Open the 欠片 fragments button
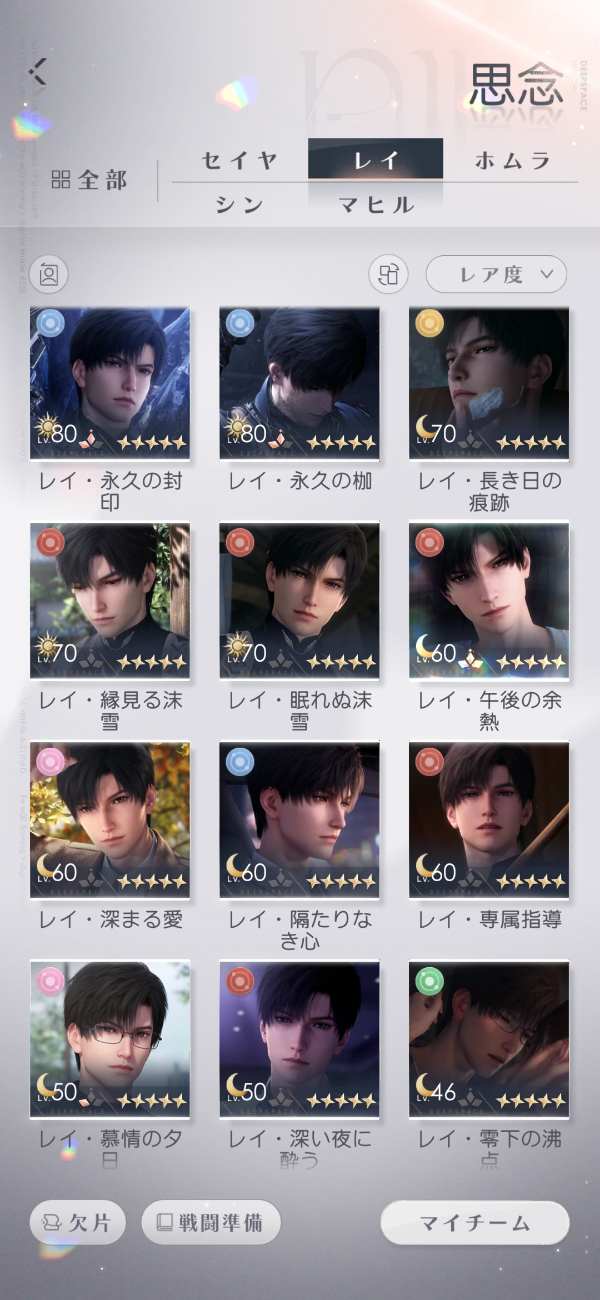This screenshot has height=1300, width=600. click(77, 1222)
